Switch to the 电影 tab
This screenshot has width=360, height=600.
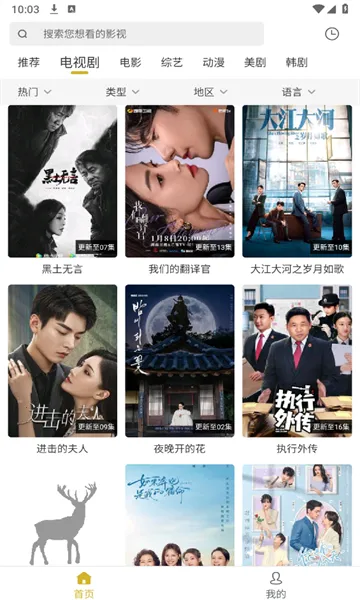click(130, 62)
